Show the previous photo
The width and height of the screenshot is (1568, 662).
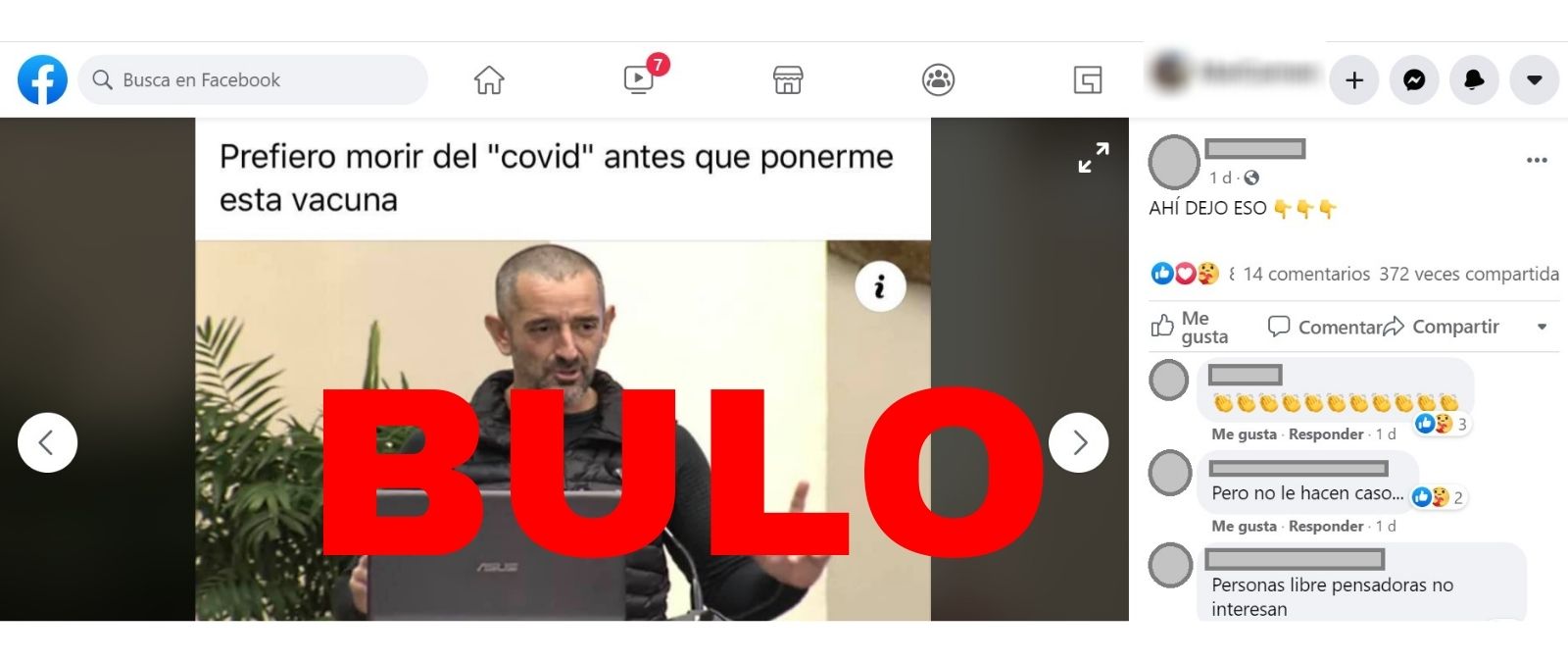(47, 443)
